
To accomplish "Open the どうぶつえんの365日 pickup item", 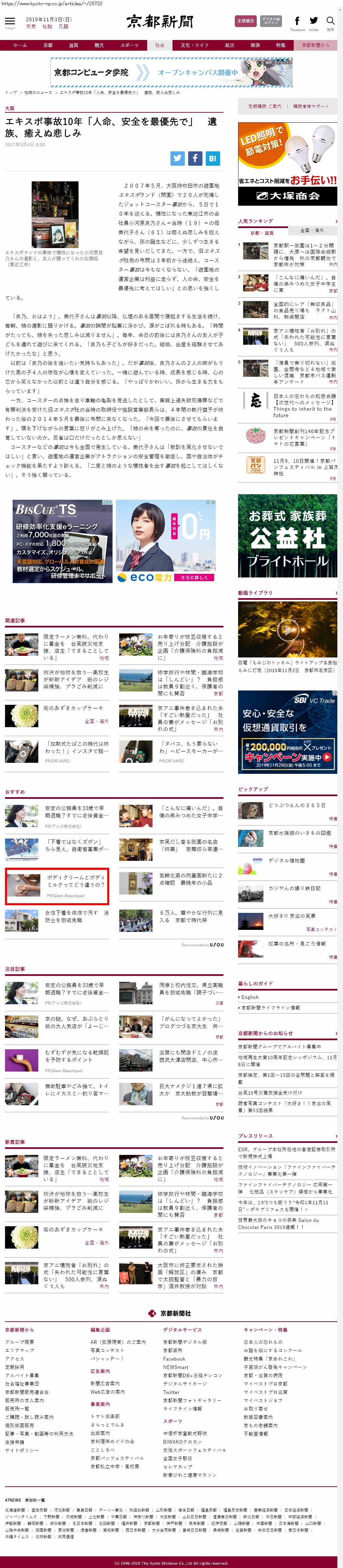I will [x=297, y=805].
